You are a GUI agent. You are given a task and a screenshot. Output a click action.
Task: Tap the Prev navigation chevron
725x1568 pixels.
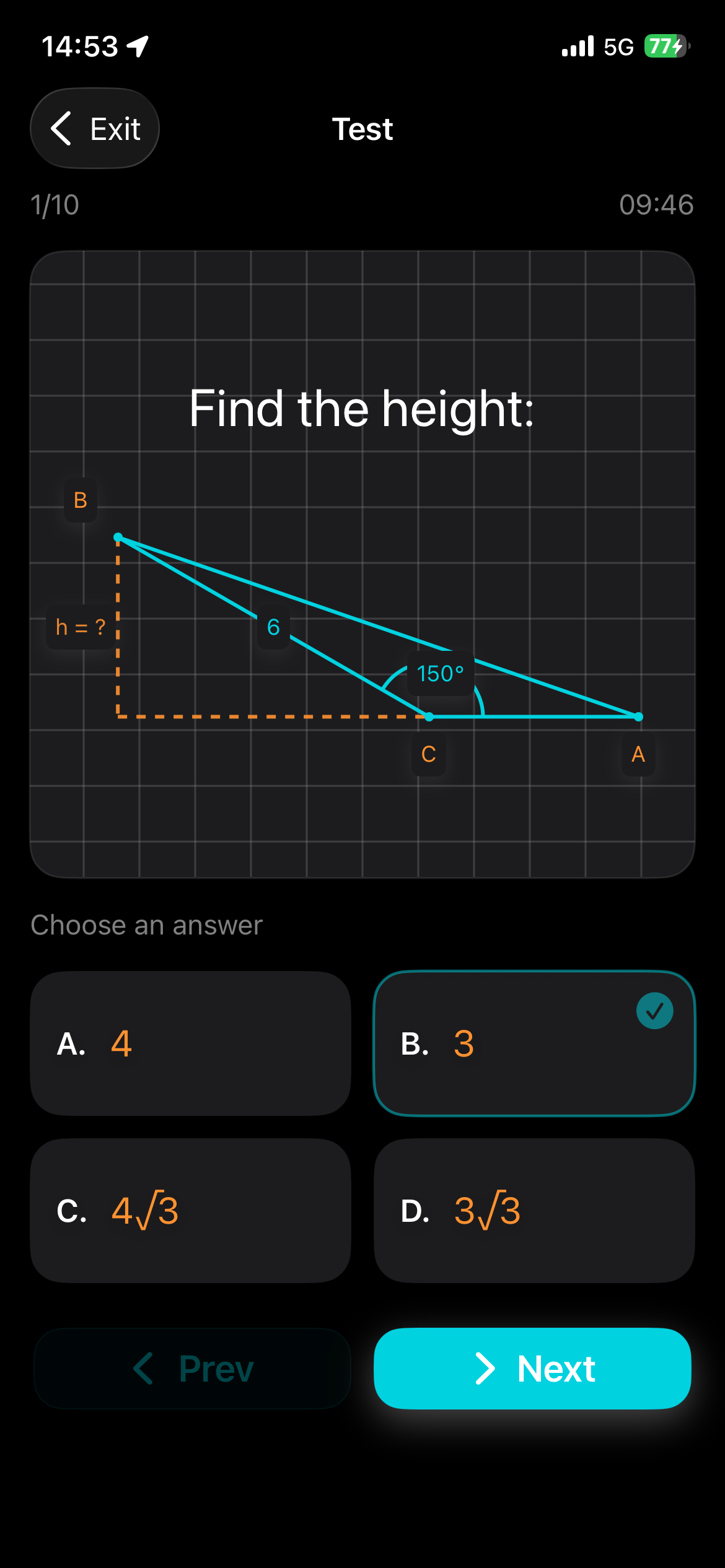coord(144,1369)
